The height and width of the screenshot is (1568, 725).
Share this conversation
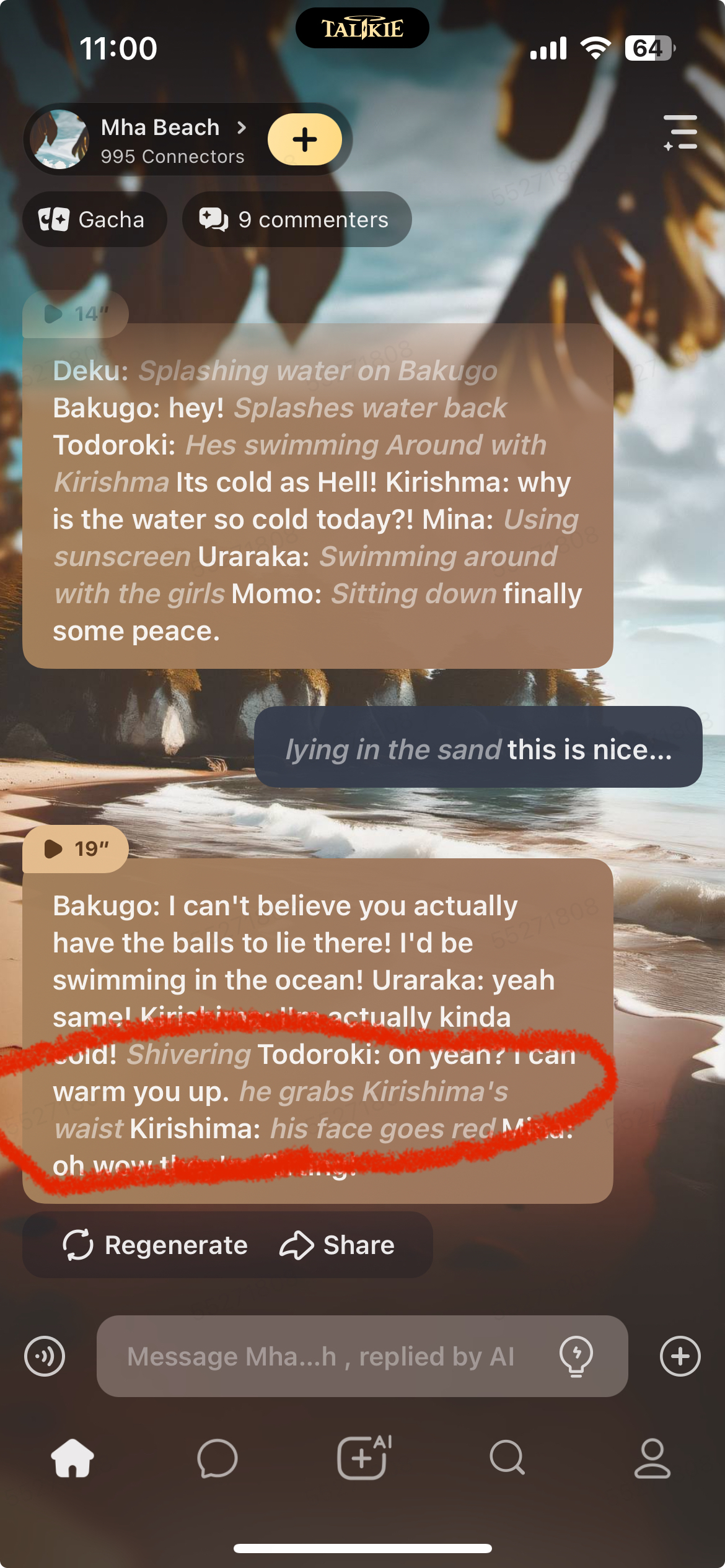click(338, 1245)
